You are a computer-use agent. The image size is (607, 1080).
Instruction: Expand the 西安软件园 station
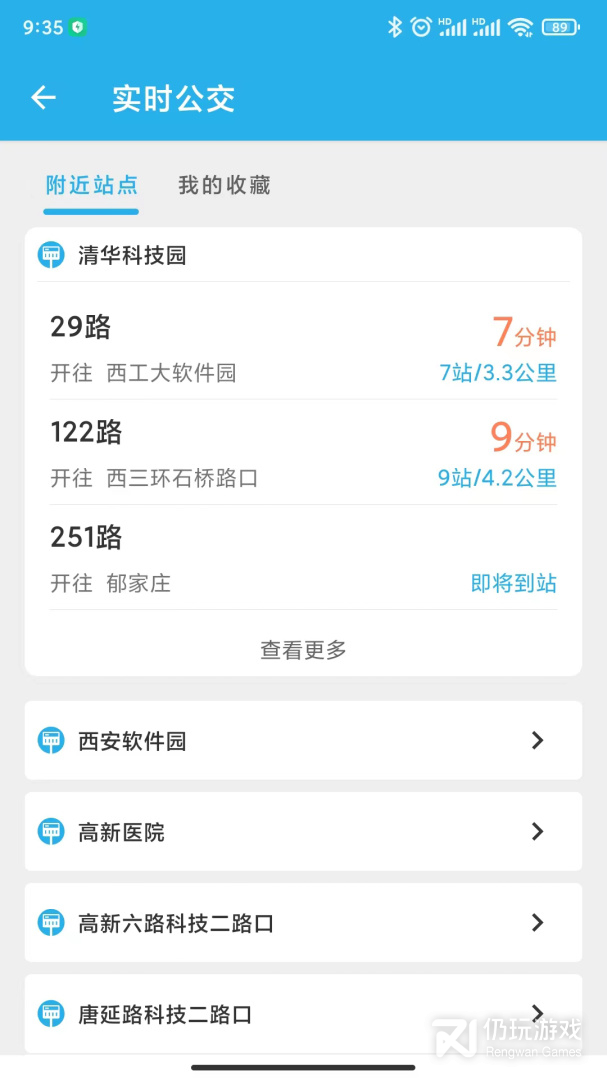(x=303, y=741)
